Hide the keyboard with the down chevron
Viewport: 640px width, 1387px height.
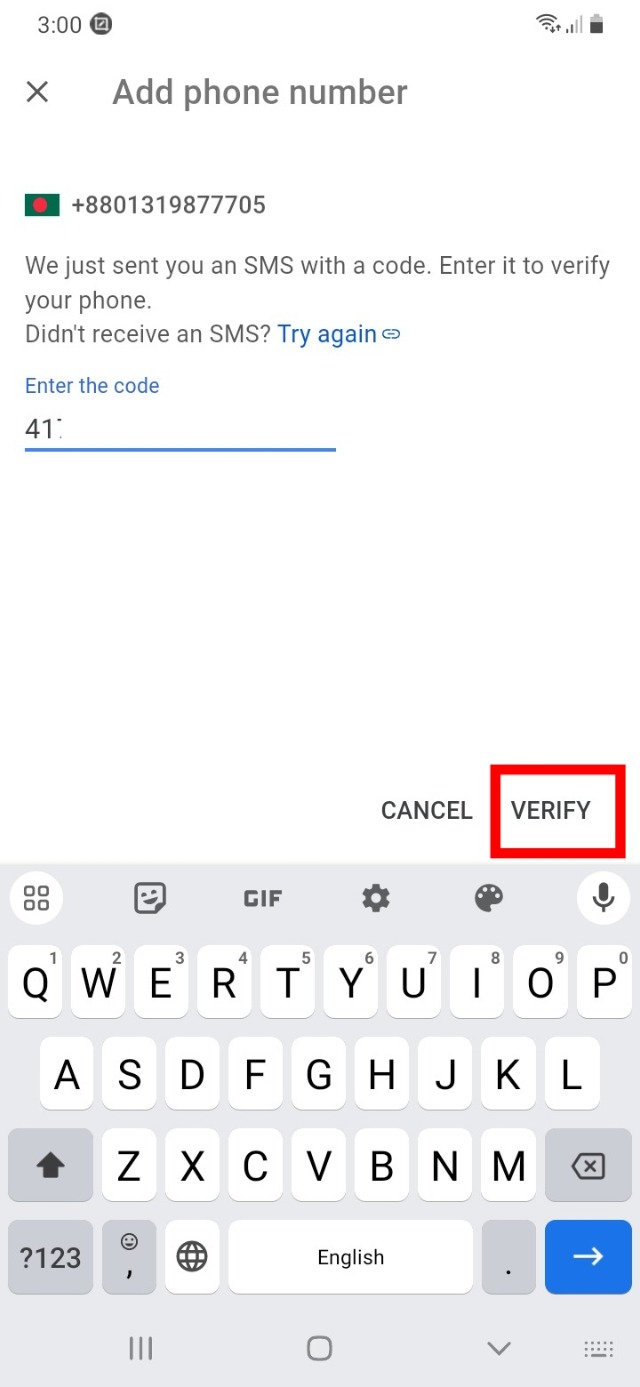tap(498, 1348)
